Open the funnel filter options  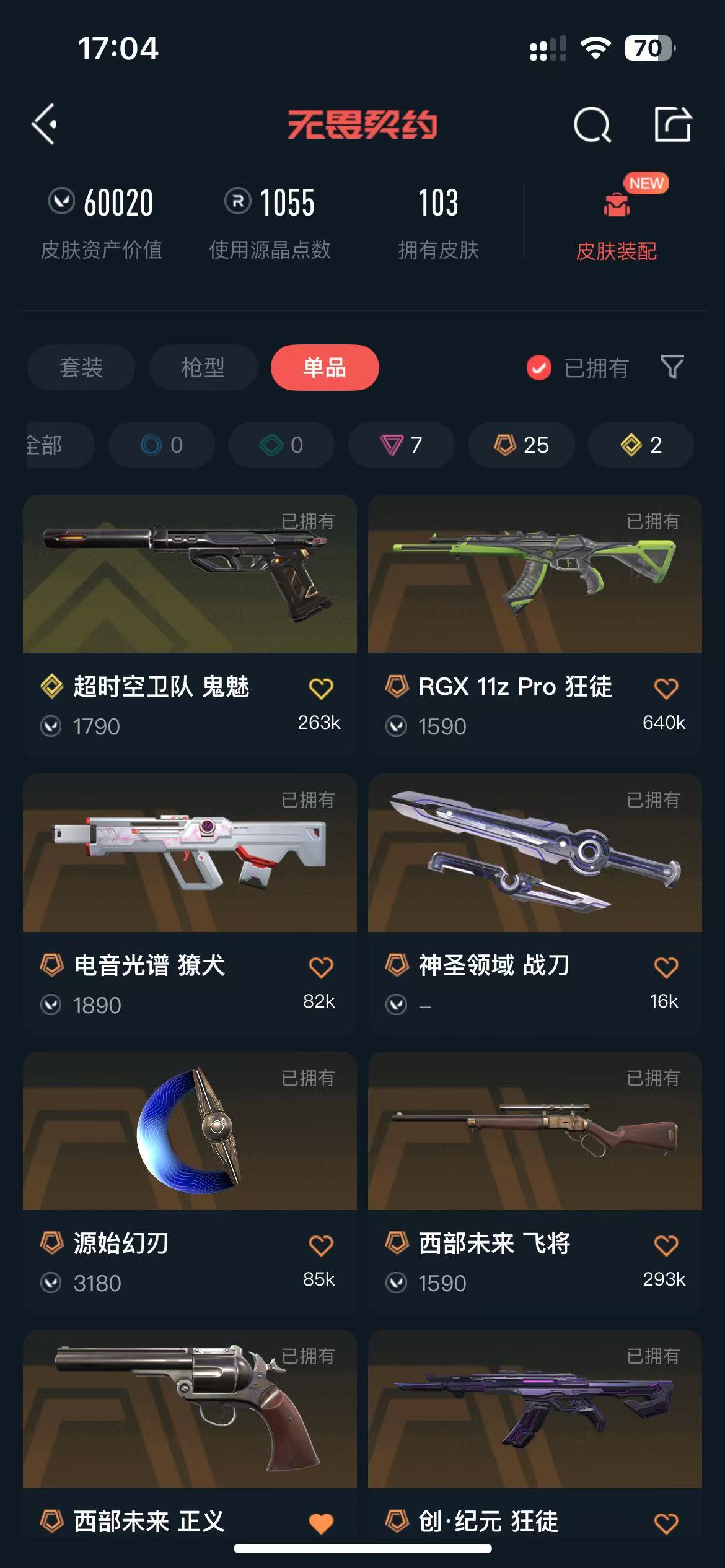672,367
